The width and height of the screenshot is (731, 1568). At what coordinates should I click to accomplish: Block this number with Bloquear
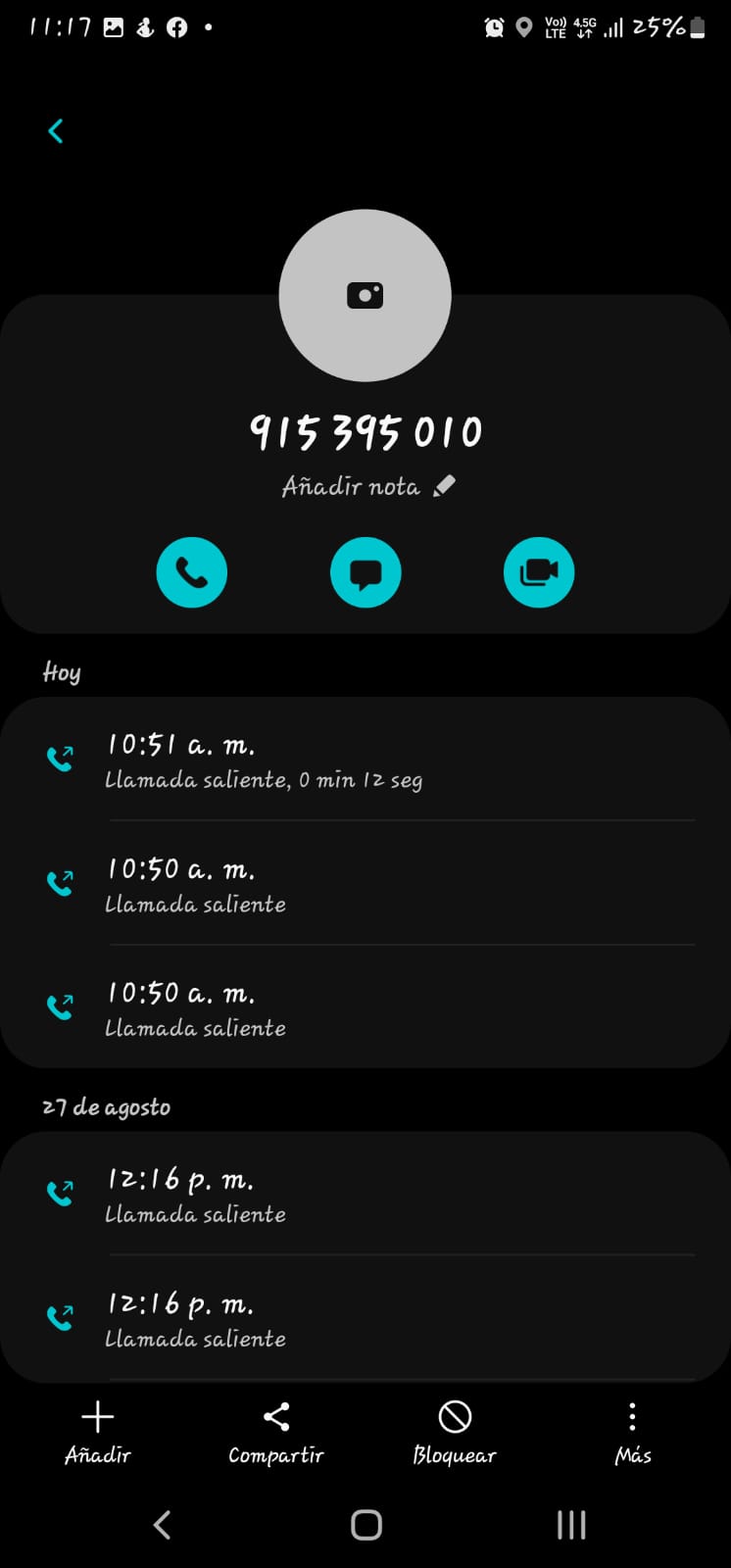tap(455, 1433)
